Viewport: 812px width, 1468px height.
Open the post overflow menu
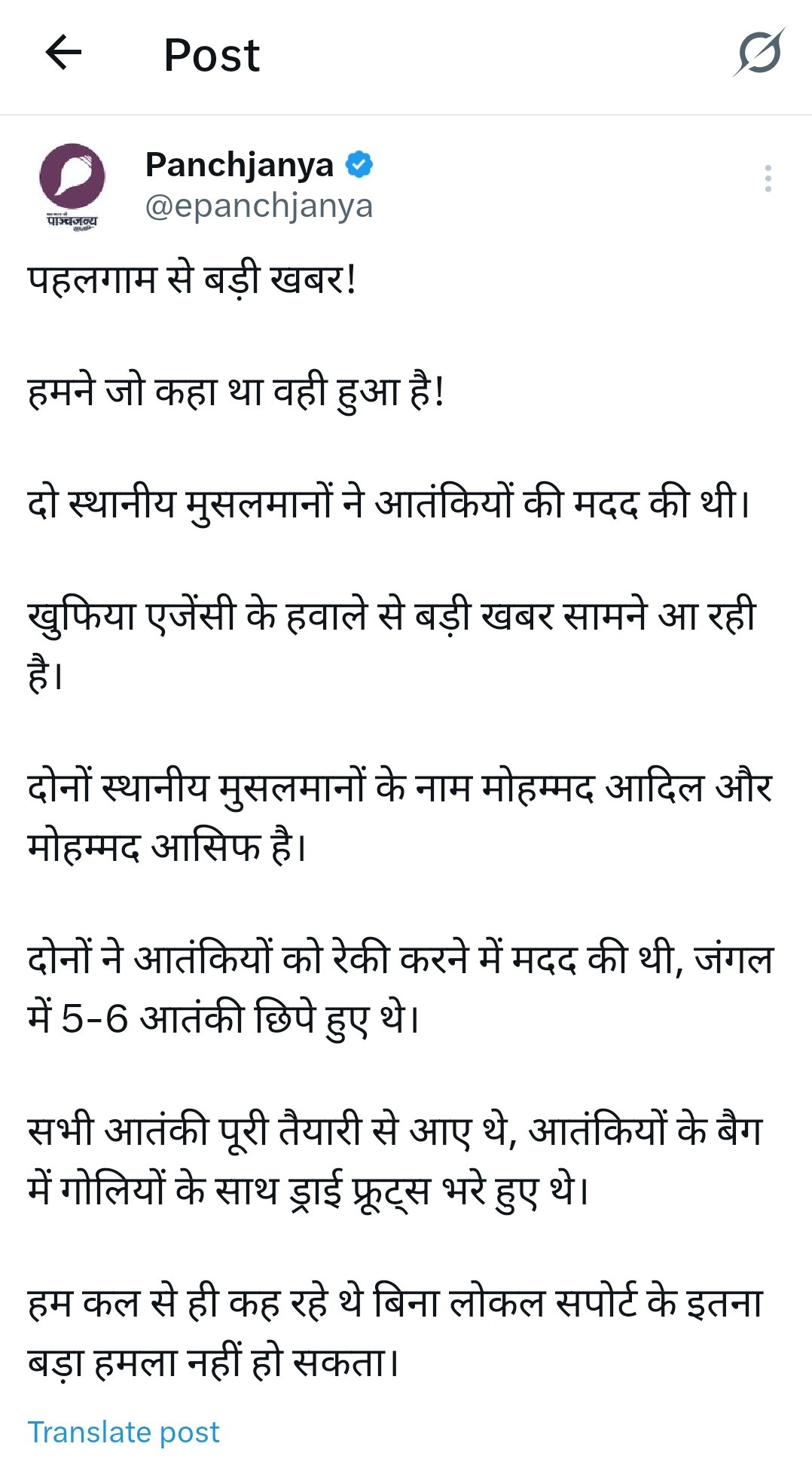pyautogui.click(x=768, y=179)
